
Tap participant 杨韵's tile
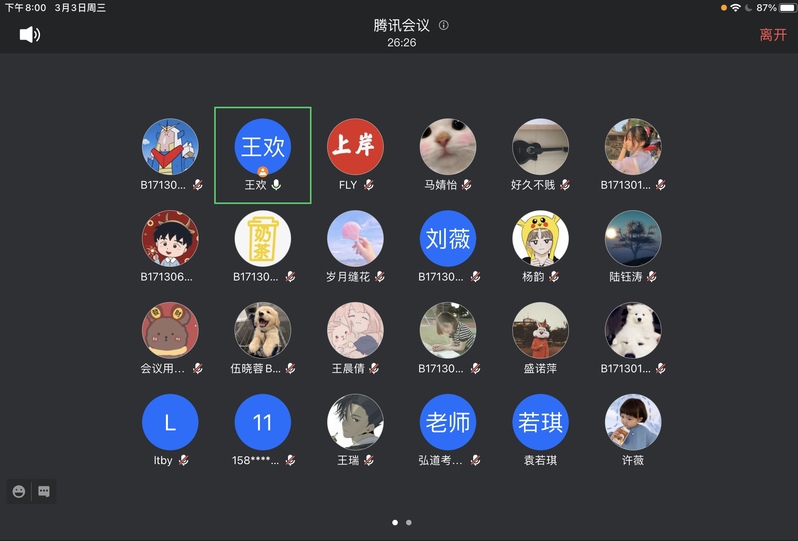pyautogui.click(x=540, y=246)
